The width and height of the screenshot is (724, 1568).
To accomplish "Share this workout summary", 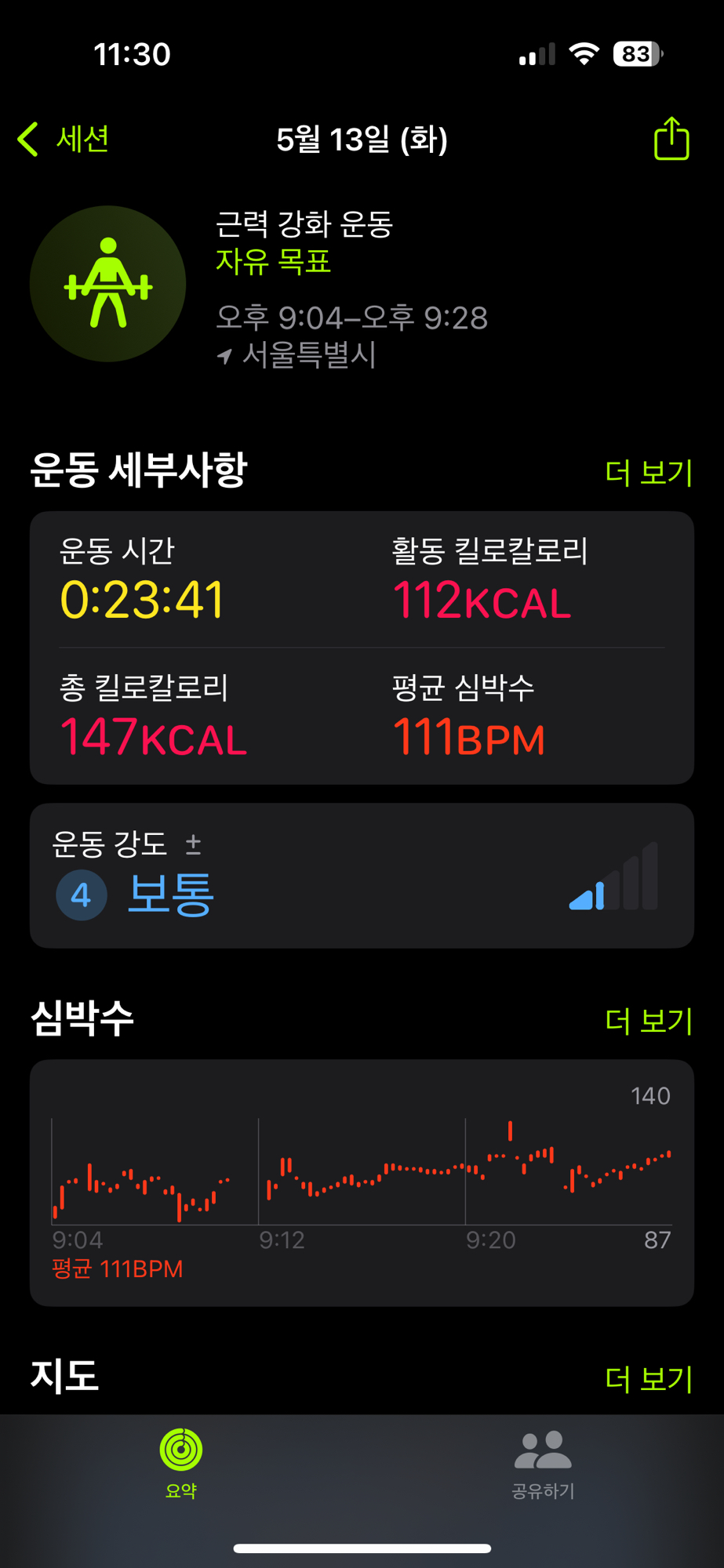I will [x=671, y=139].
